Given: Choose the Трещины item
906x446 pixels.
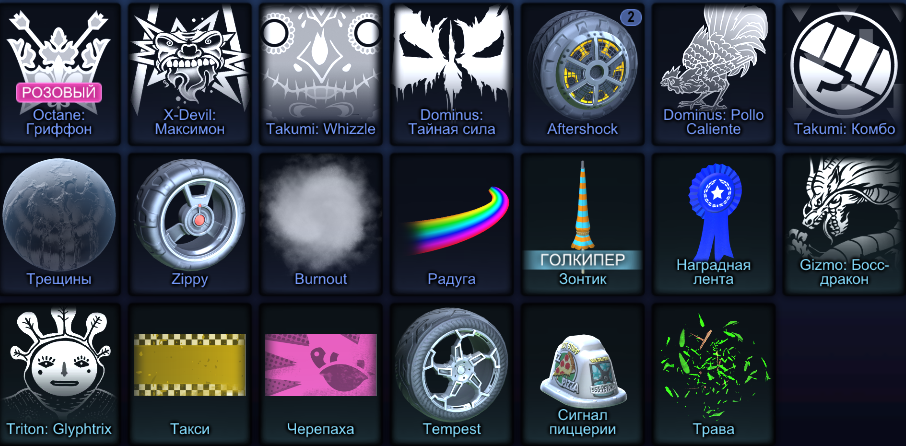Looking at the screenshot, I should (x=60, y=220).
